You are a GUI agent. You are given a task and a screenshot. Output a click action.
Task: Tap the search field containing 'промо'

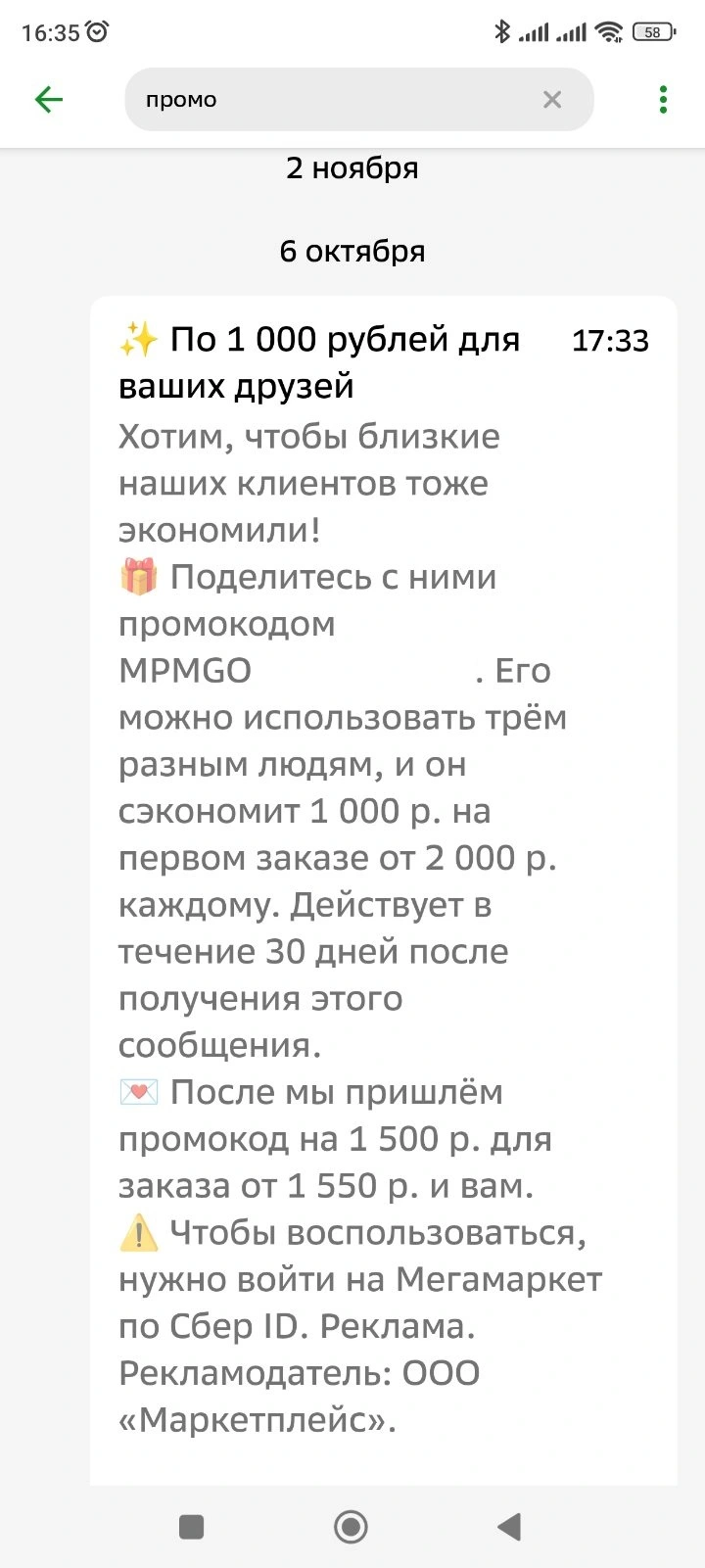coord(358,99)
